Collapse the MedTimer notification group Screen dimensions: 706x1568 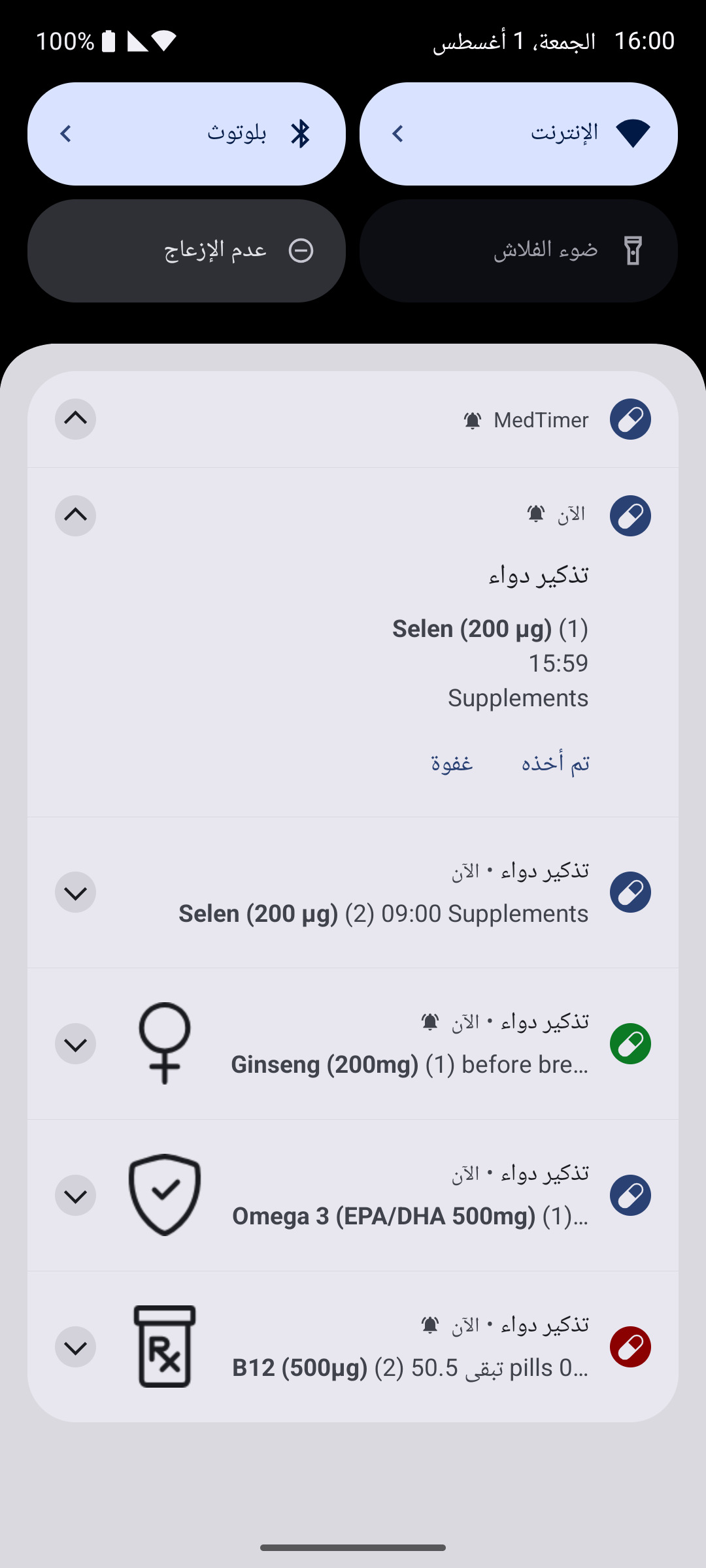click(x=76, y=419)
